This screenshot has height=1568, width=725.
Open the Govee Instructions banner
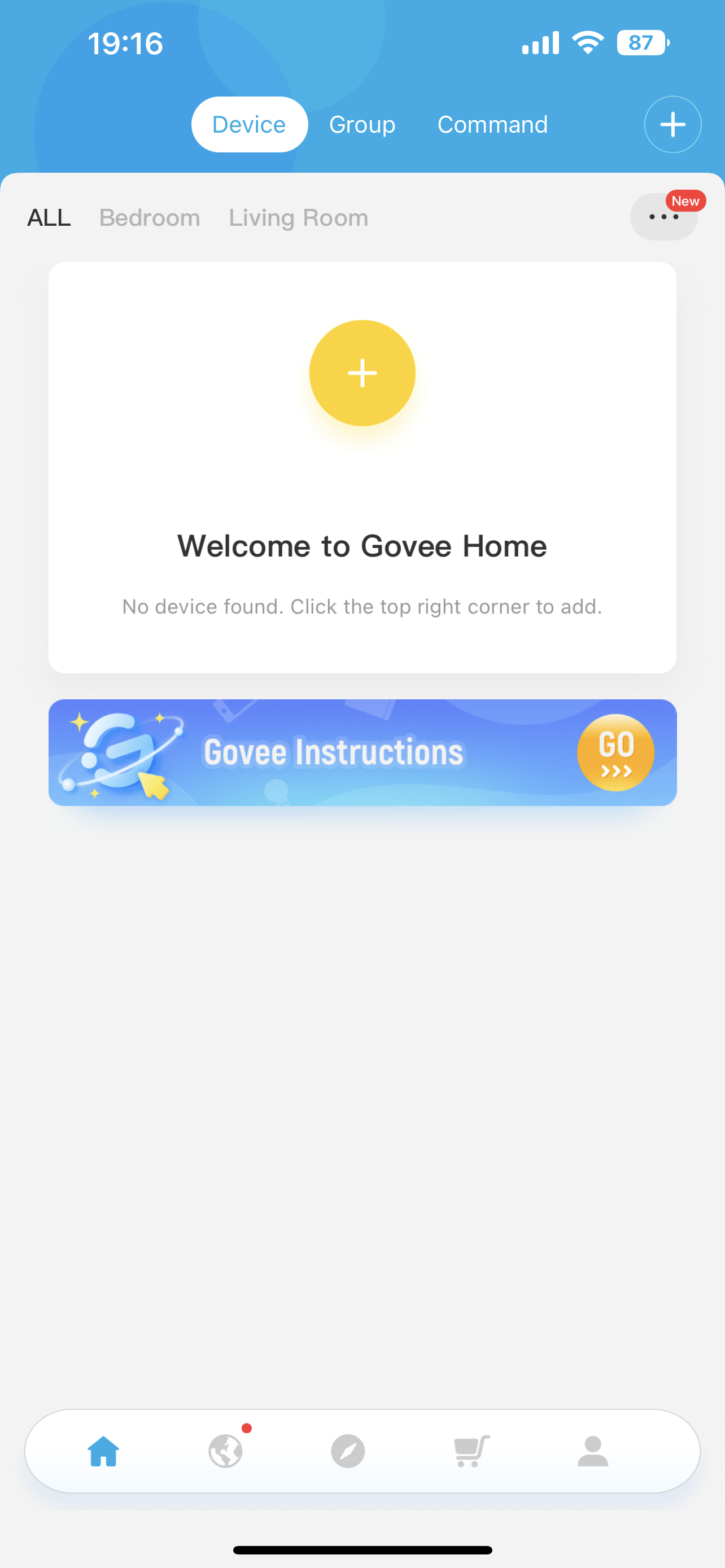coord(362,752)
